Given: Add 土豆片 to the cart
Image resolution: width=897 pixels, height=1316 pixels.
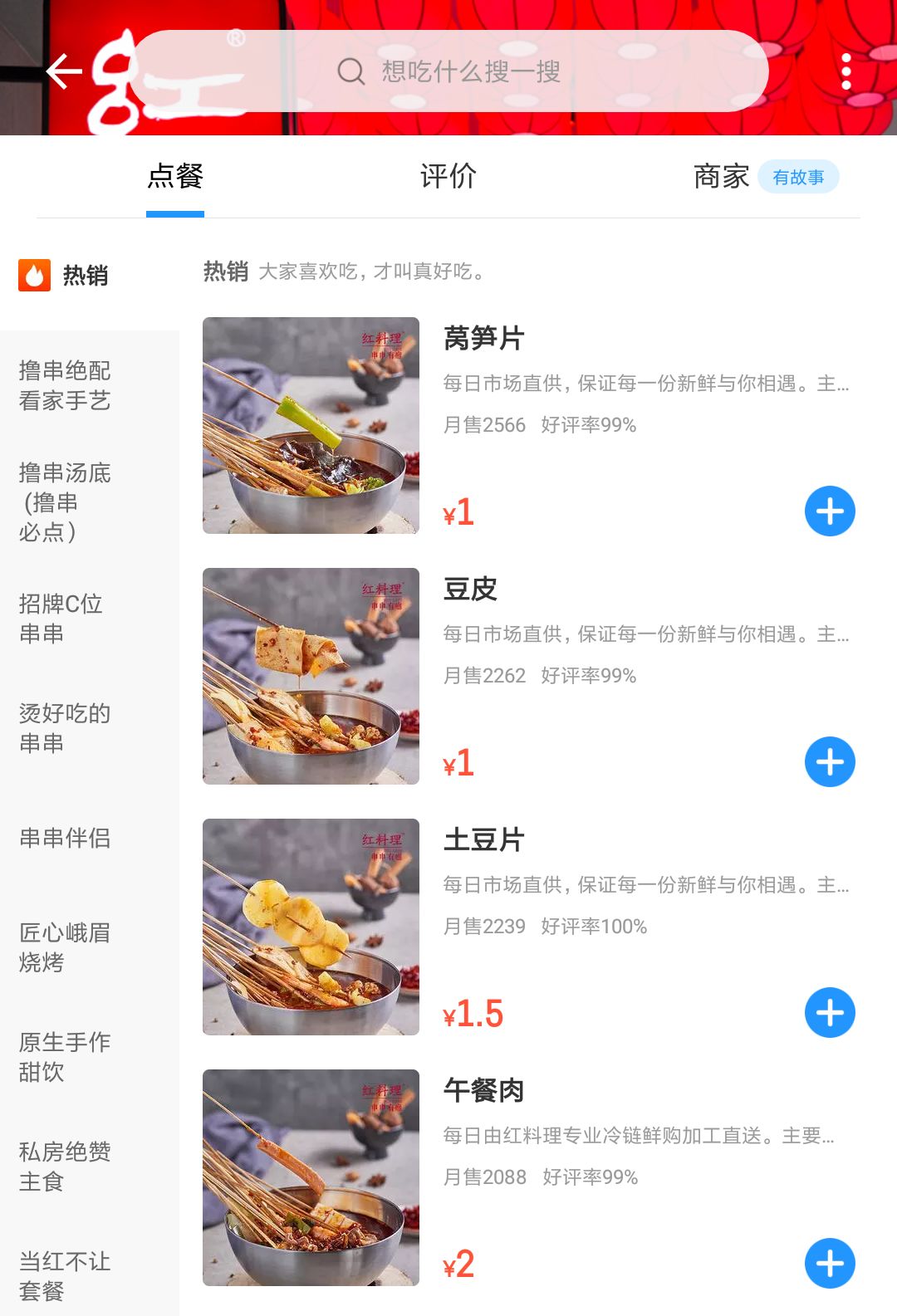Looking at the screenshot, I should pyautogui.click(x=830, y=1013).
